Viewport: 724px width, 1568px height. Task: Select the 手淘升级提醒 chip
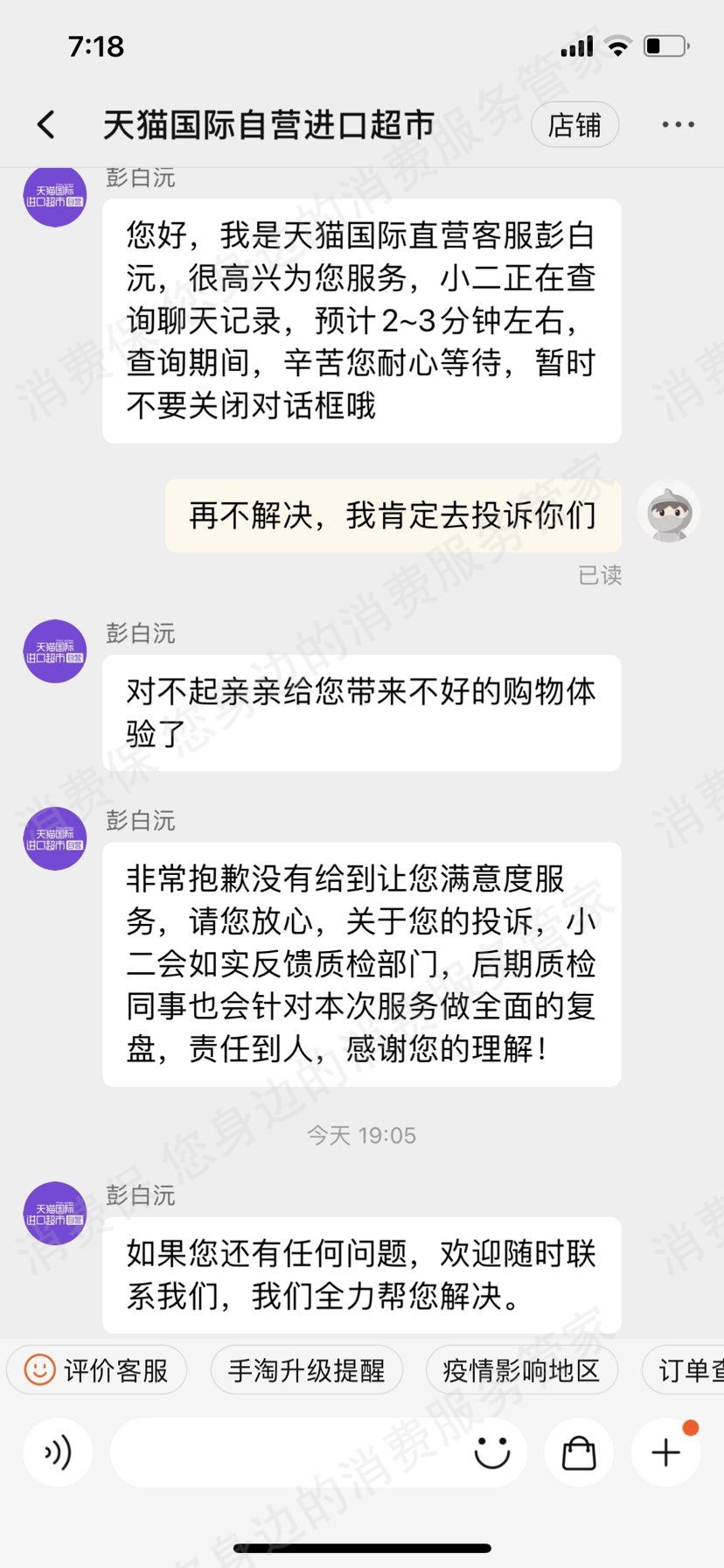pyautogui.click(x=306, y=1369)
